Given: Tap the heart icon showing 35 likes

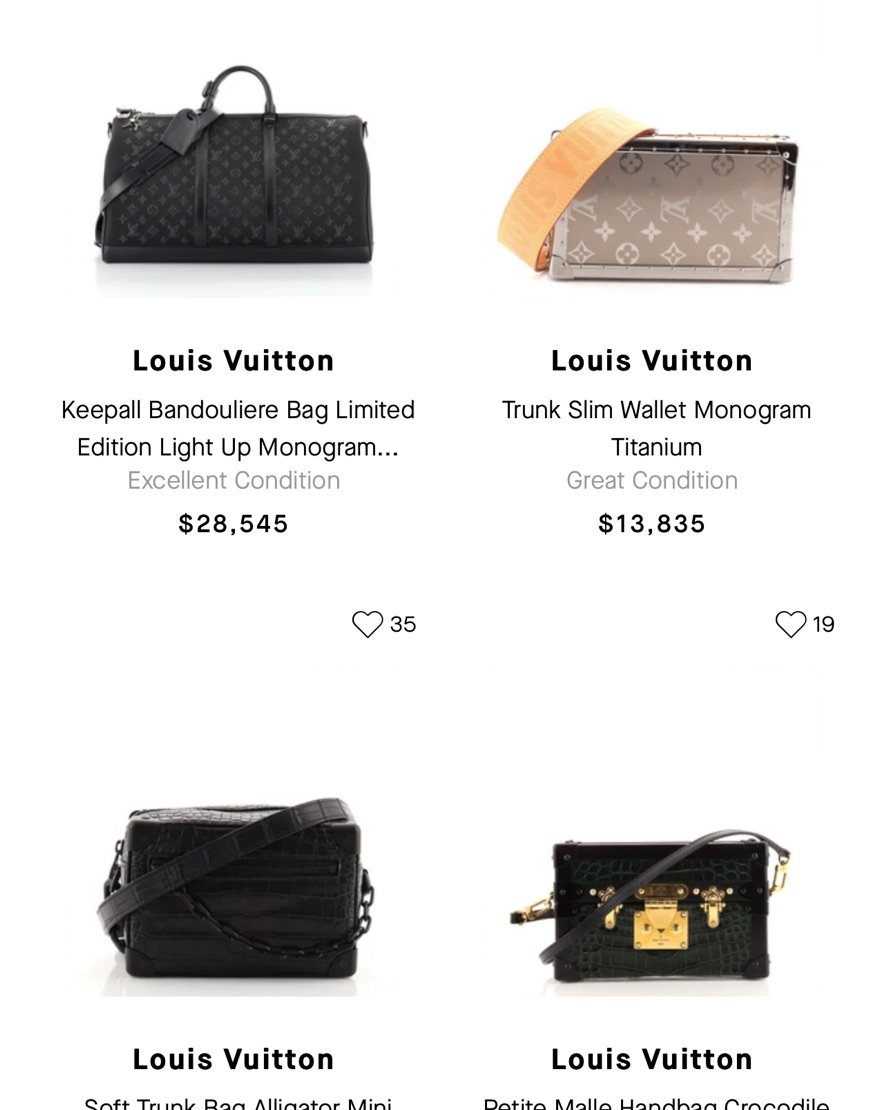Looking at the screenshot, I should pyautogui.click(x=367, y=624).
